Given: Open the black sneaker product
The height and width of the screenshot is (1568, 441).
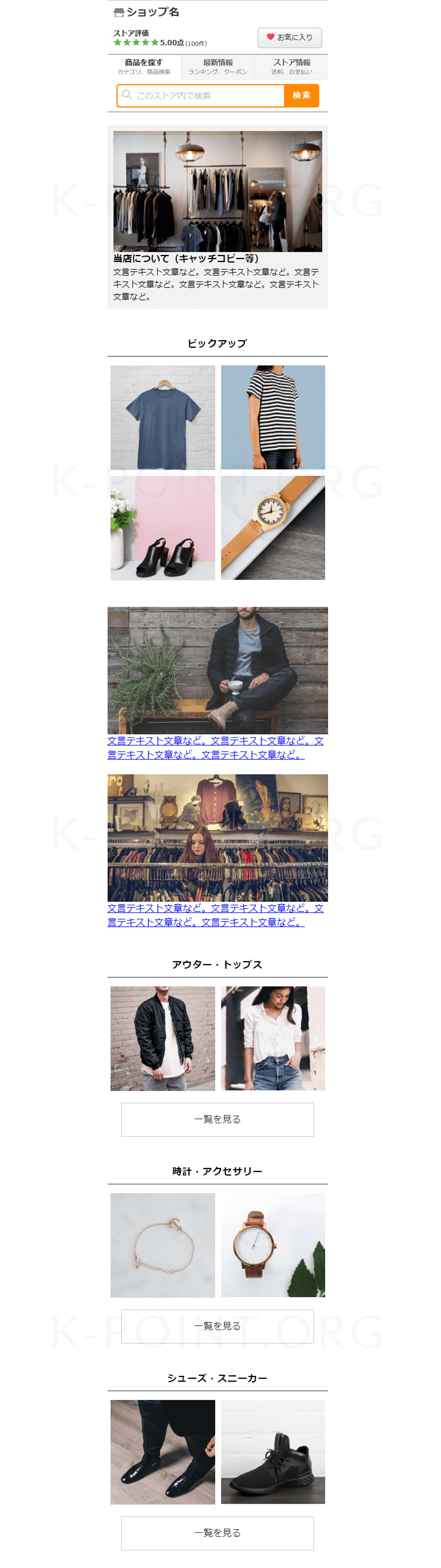Looking at the screenshot, I should [x=273, y=1452].
